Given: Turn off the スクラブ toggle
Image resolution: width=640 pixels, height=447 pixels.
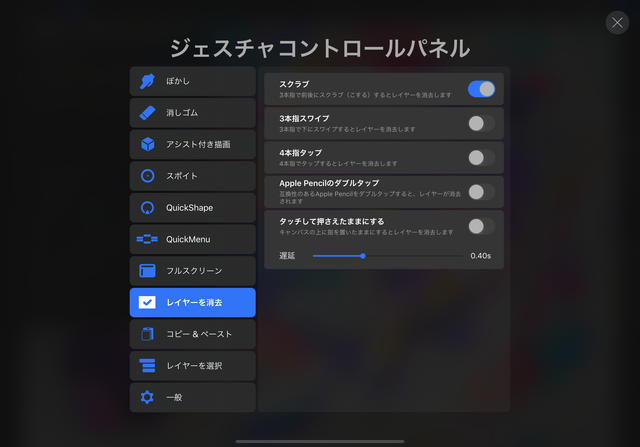Looking at the screenshot, I should [x=481, y=89].
